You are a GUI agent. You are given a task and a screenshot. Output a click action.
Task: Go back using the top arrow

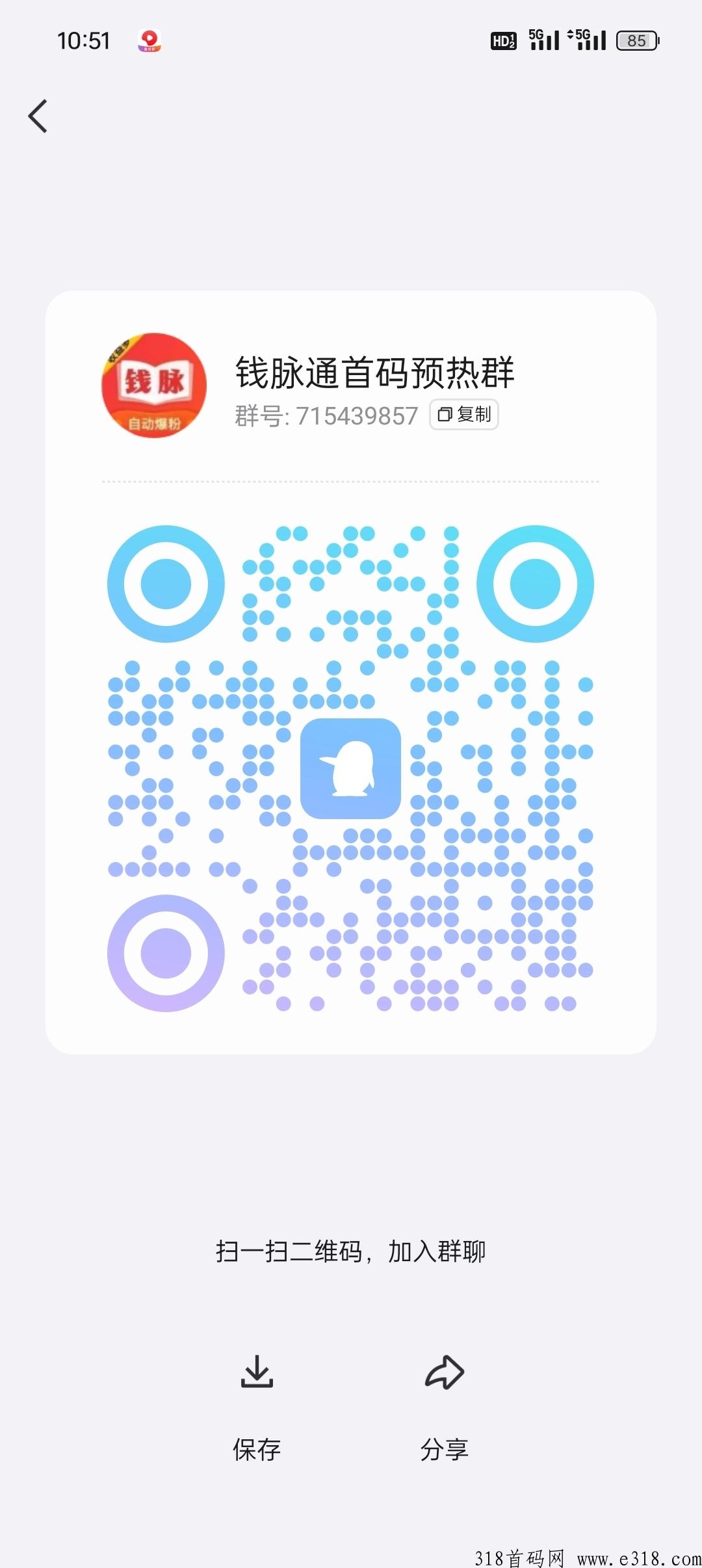(38, 116)
